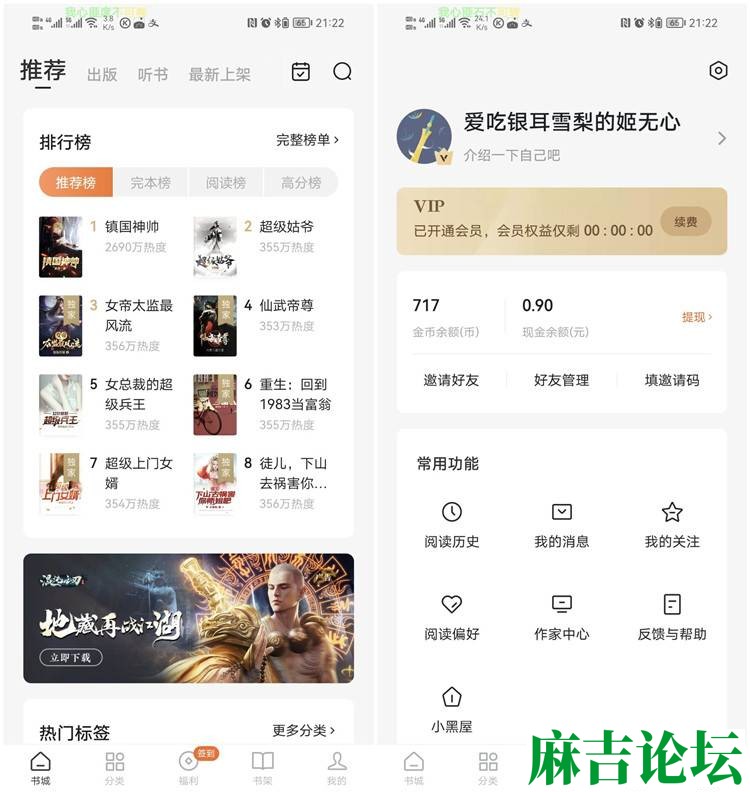Switch to the 出版 tab
750x792 pixels.
[102, 74]
